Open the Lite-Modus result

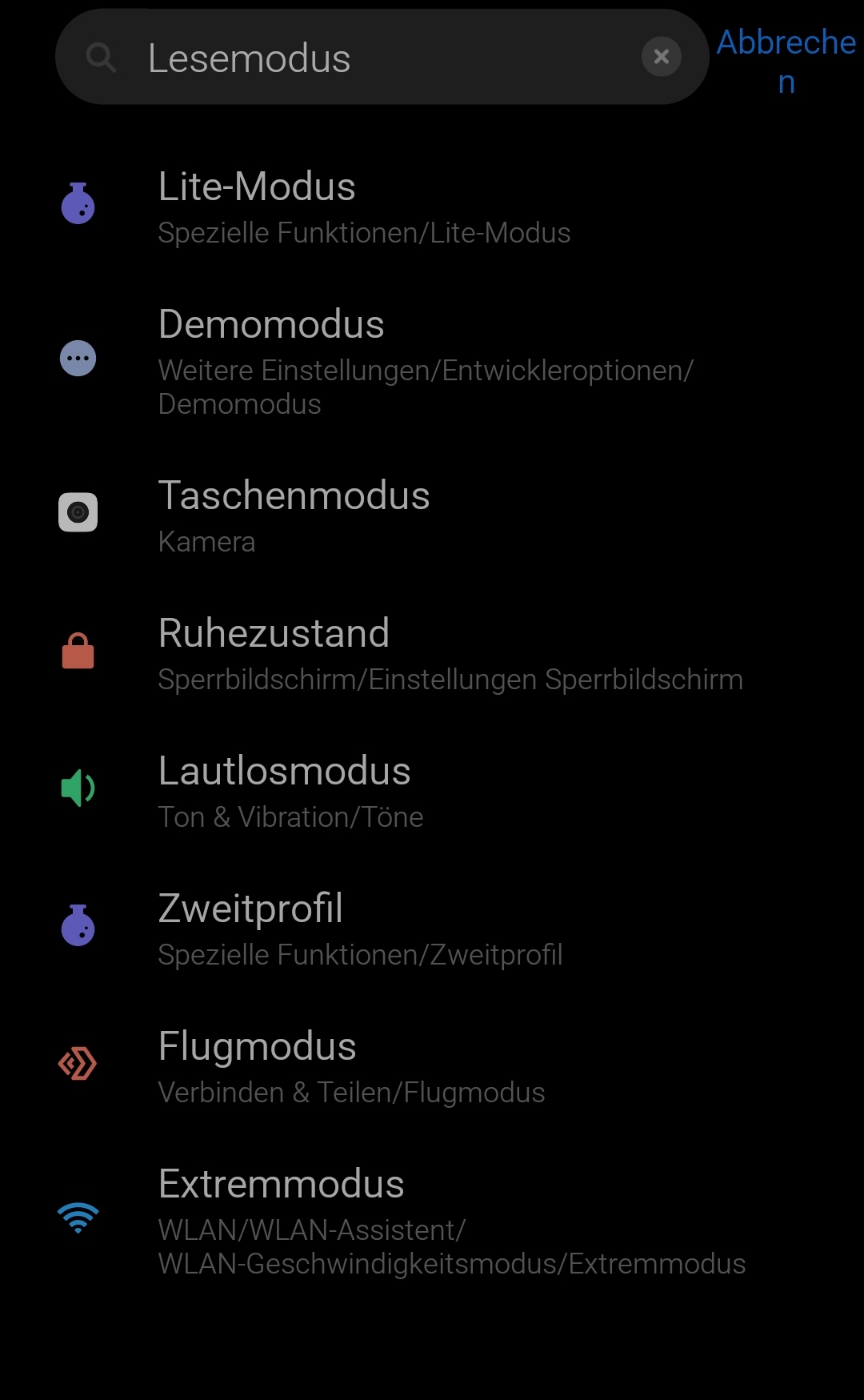363,207
